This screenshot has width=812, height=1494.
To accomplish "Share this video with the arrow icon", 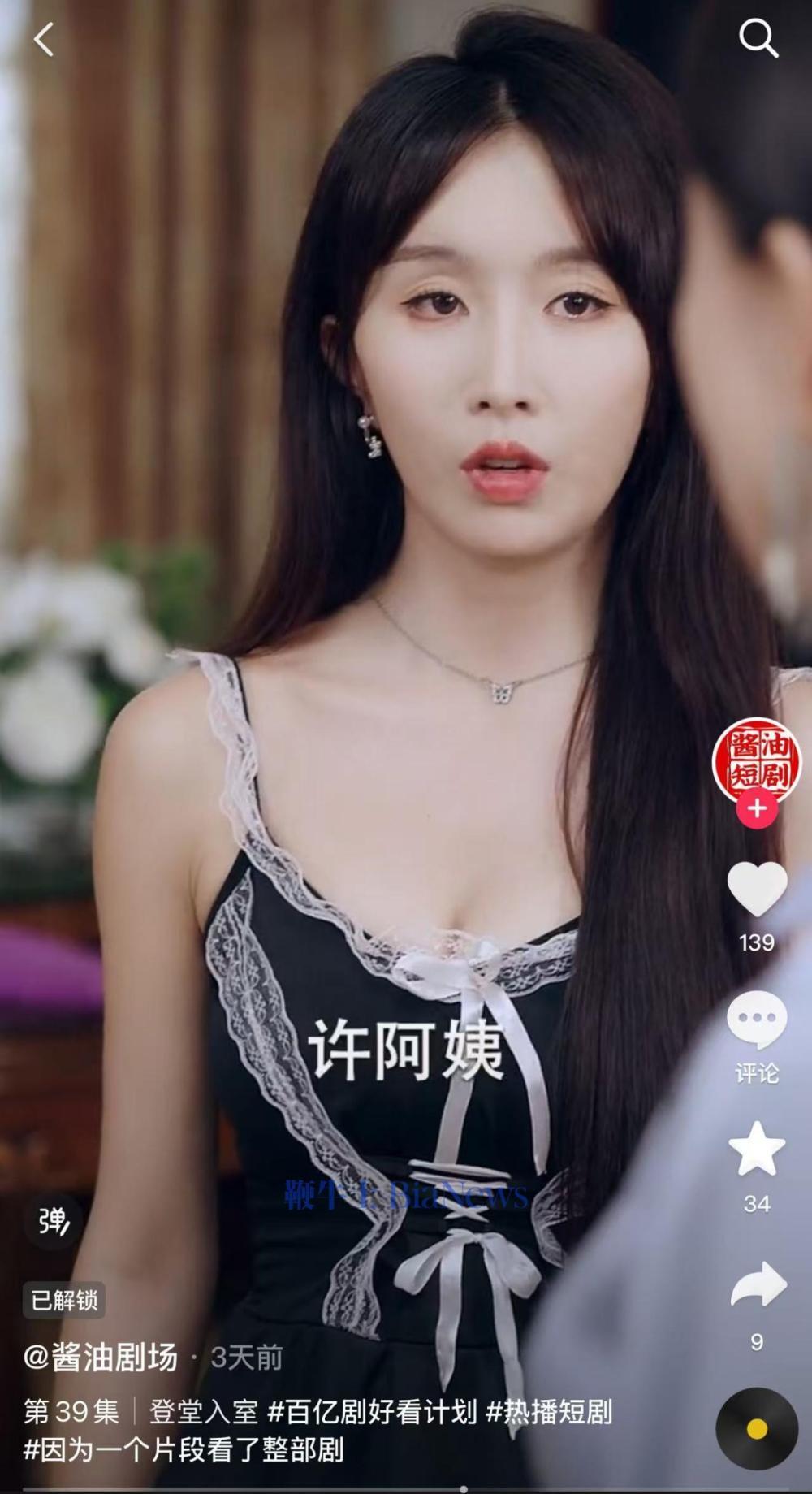I will click(x=756, y=1285).
